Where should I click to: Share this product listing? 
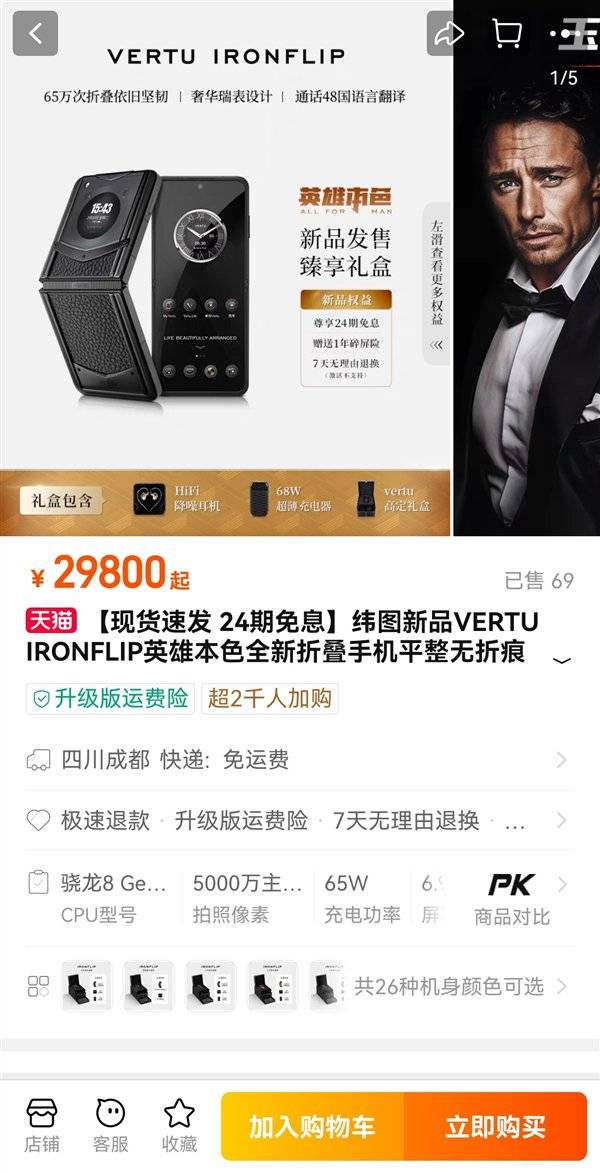(x=446, y=33)
